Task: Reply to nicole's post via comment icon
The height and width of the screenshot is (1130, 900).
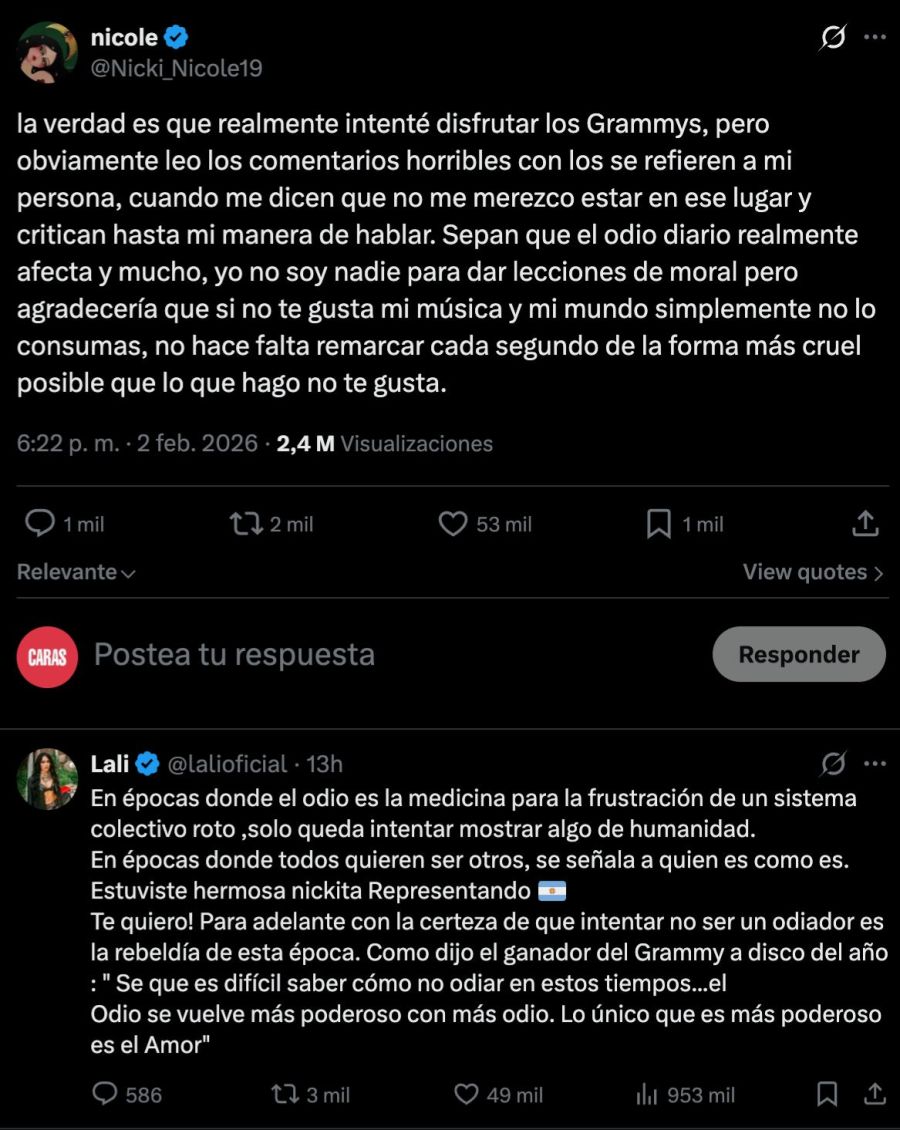Action: [40, 523]
